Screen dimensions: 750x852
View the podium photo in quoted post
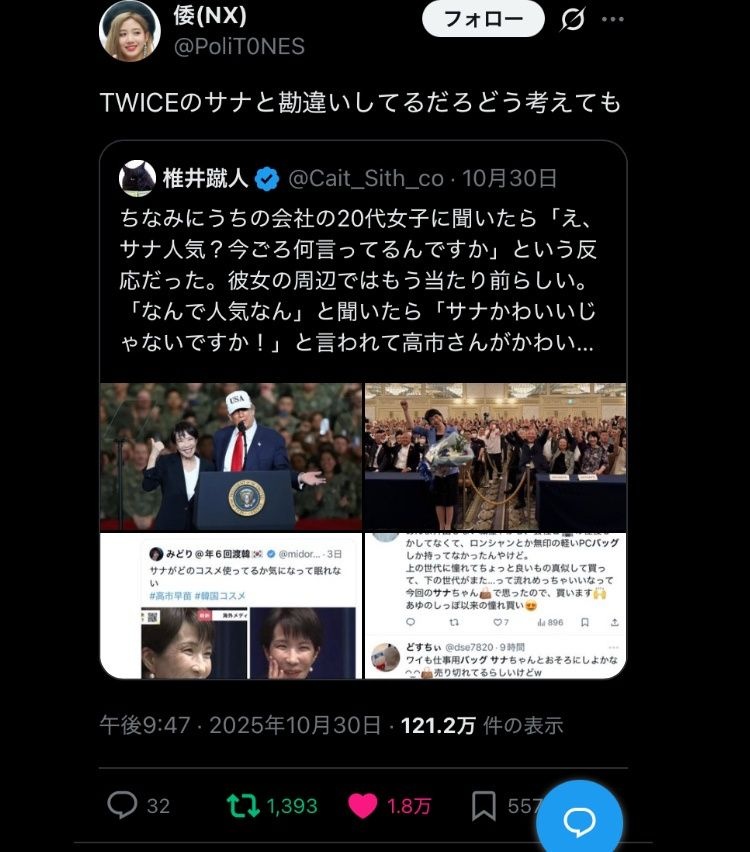231,456
